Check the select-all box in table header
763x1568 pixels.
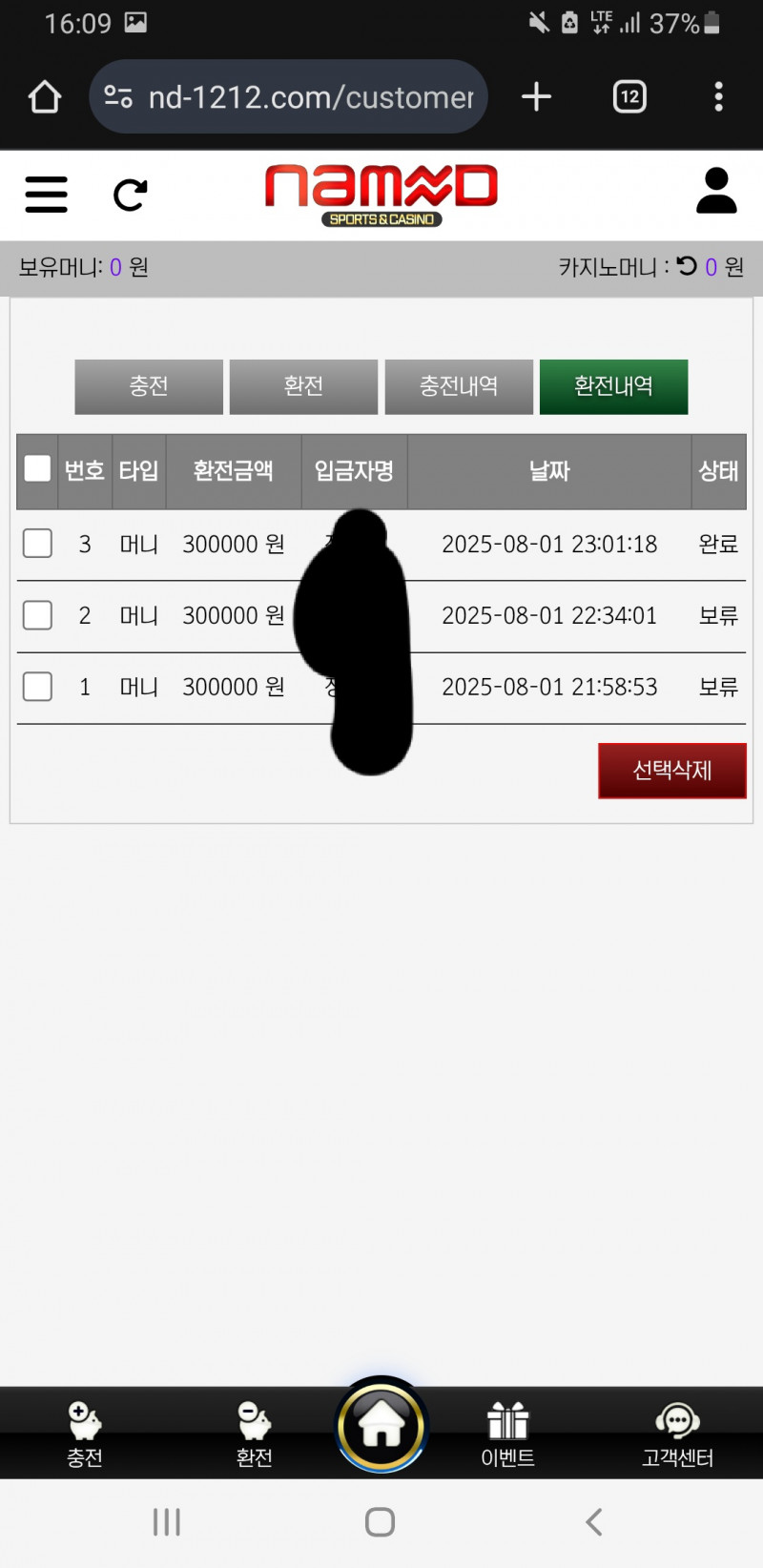pos(37,468)
